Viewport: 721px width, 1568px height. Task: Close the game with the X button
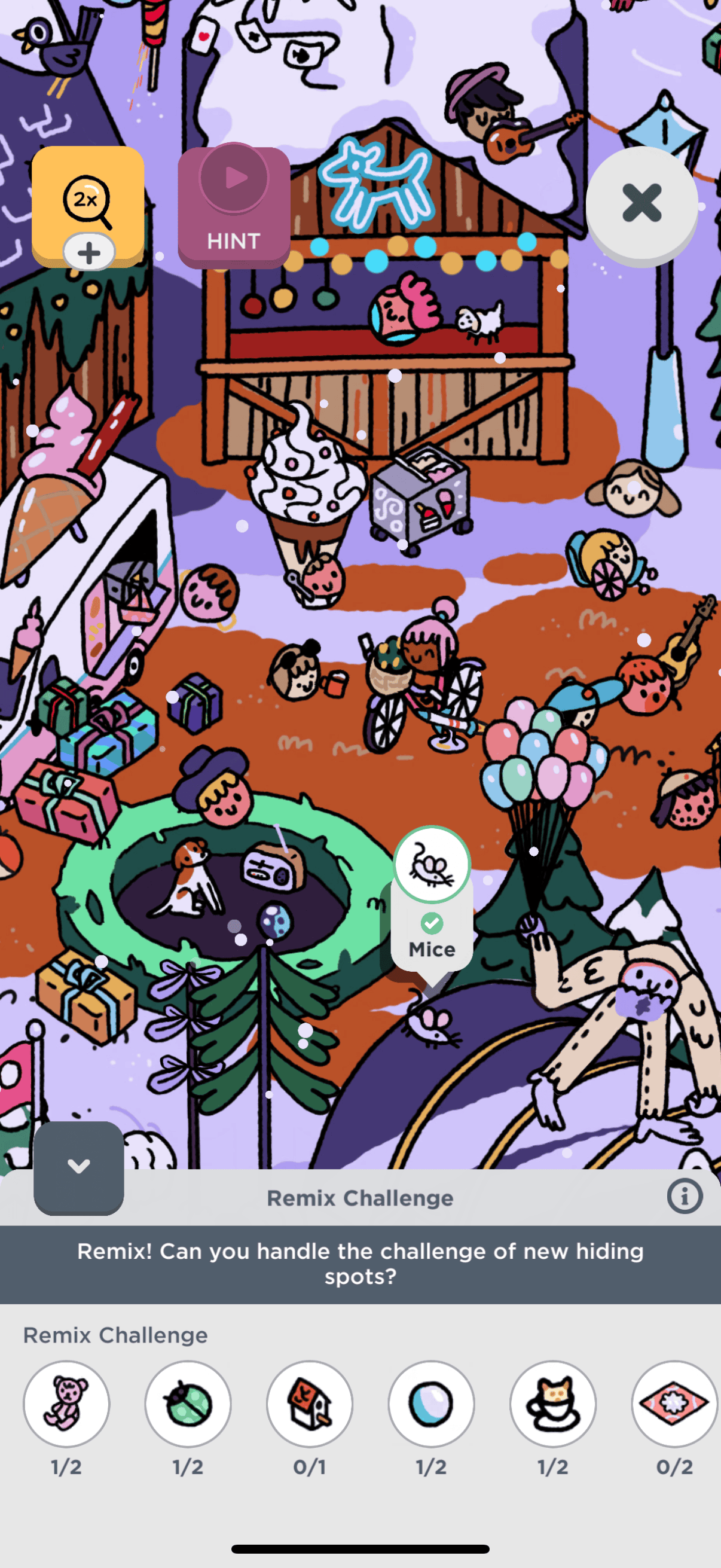(x=641, y=203)
